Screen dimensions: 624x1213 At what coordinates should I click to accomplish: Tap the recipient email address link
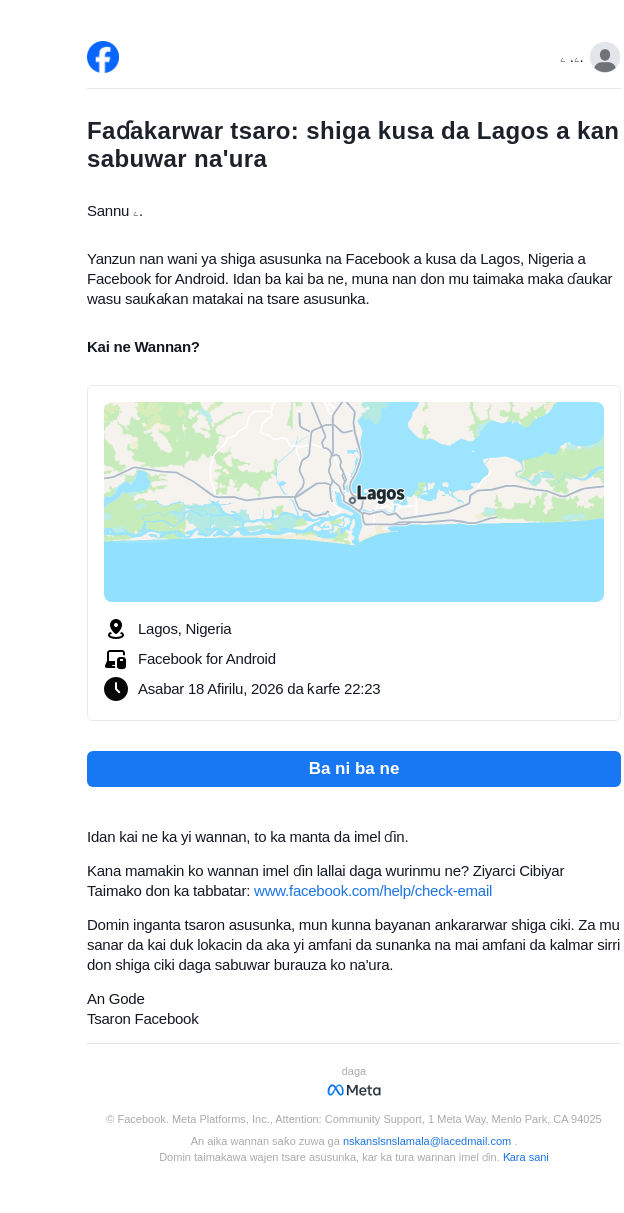[x=426, y=1141]
